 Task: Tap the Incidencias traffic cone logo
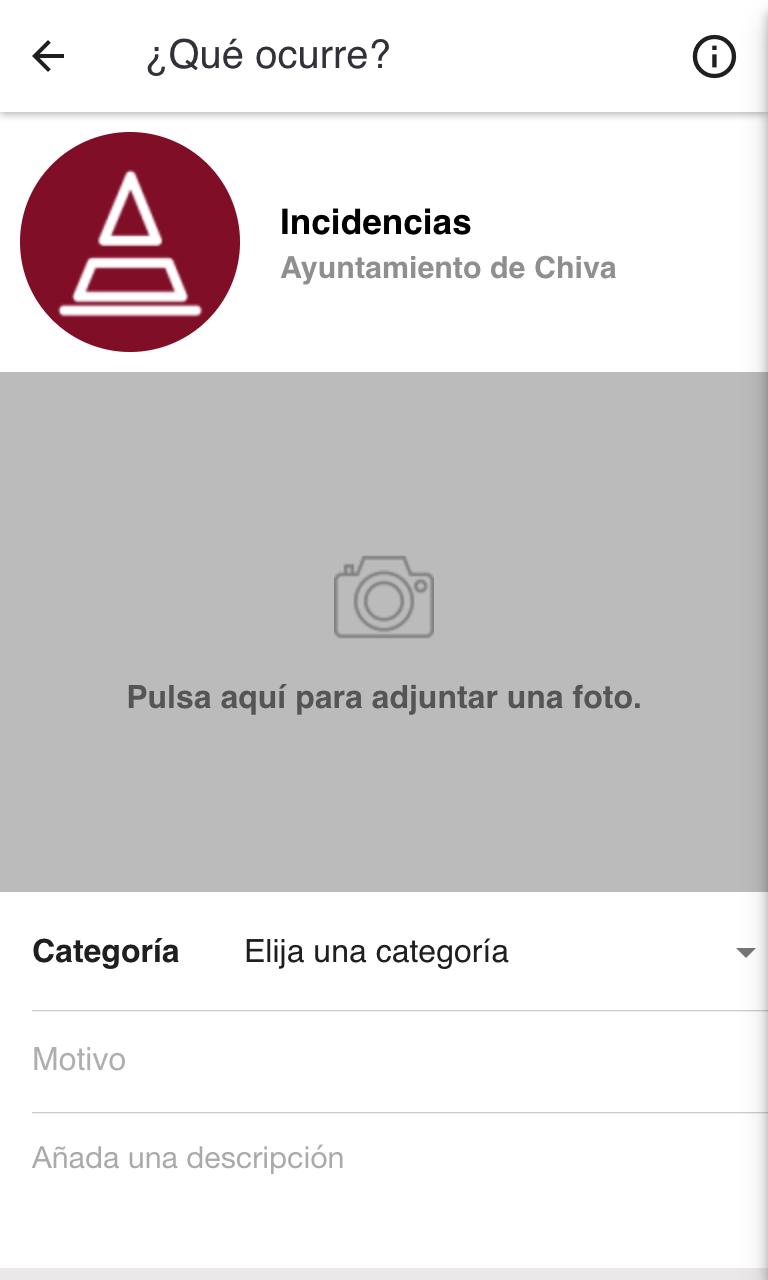pos(128,242)
